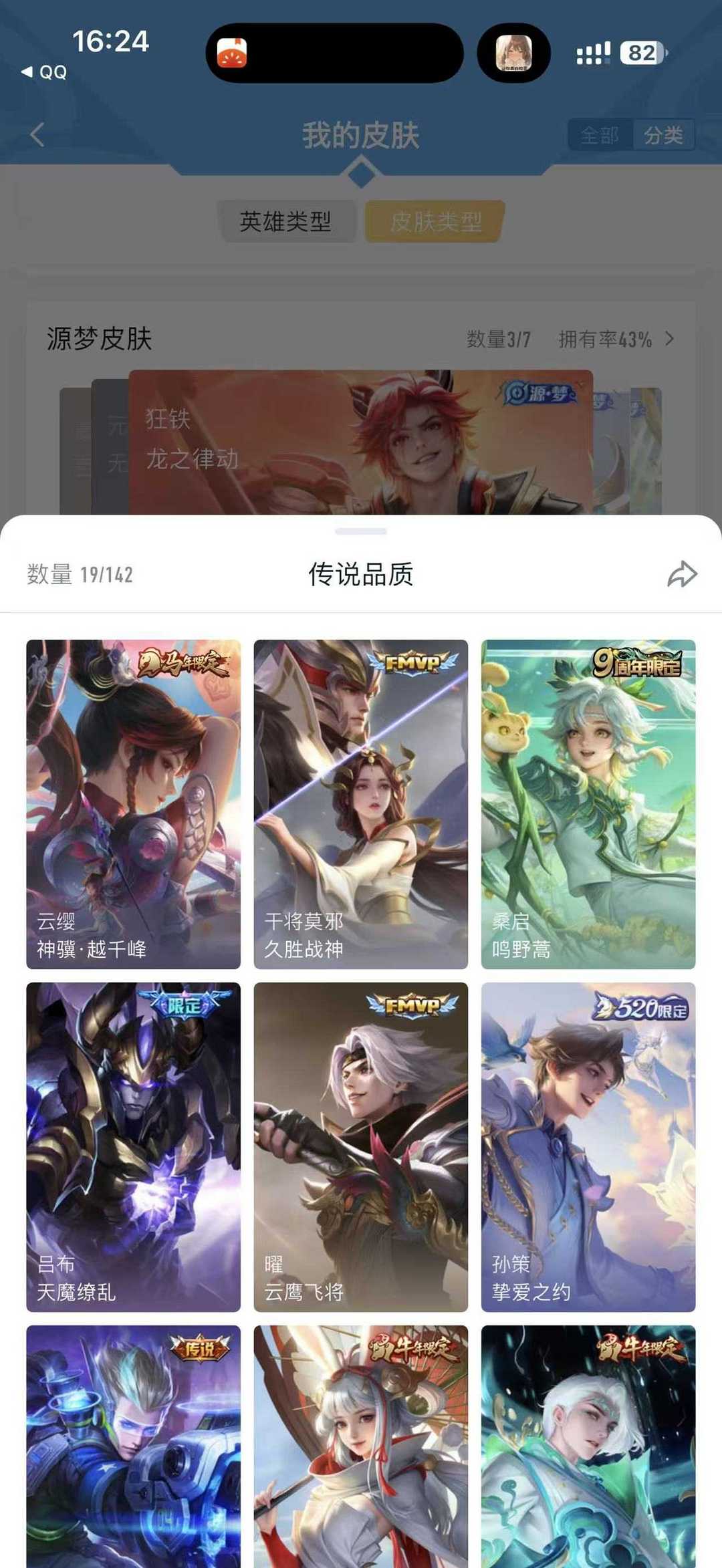Select the 英雄类型 tab
Viewport: 722px width, 1568px height.
(286, 221)
